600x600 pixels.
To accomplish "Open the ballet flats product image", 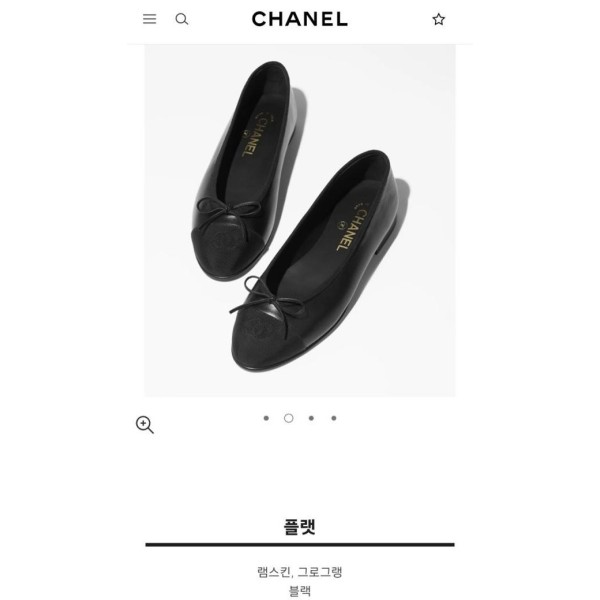I will coord(300,220).
